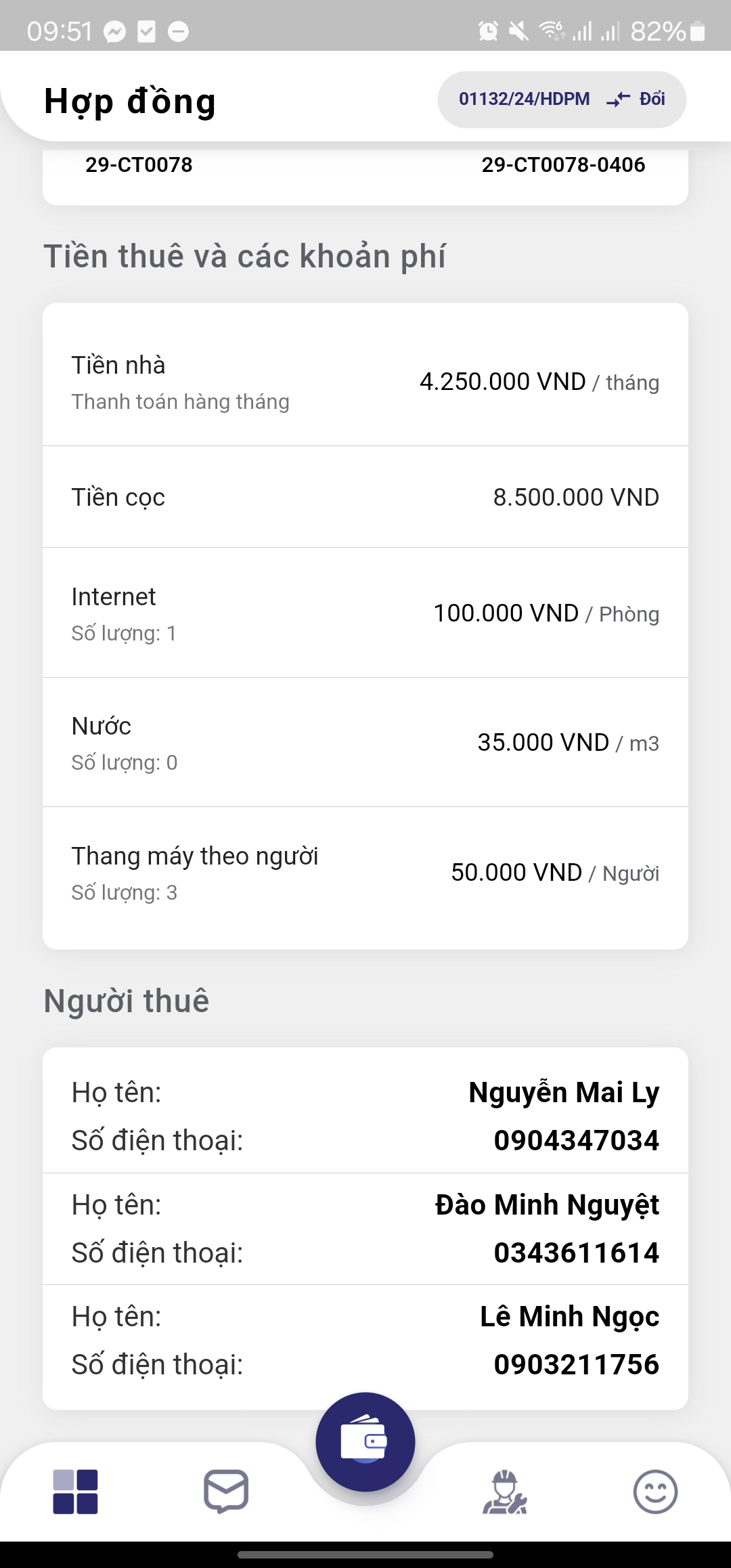Go to the maintenance repair tab
The width and height of the screenshot is (731, 1568).
(504, 1491)
